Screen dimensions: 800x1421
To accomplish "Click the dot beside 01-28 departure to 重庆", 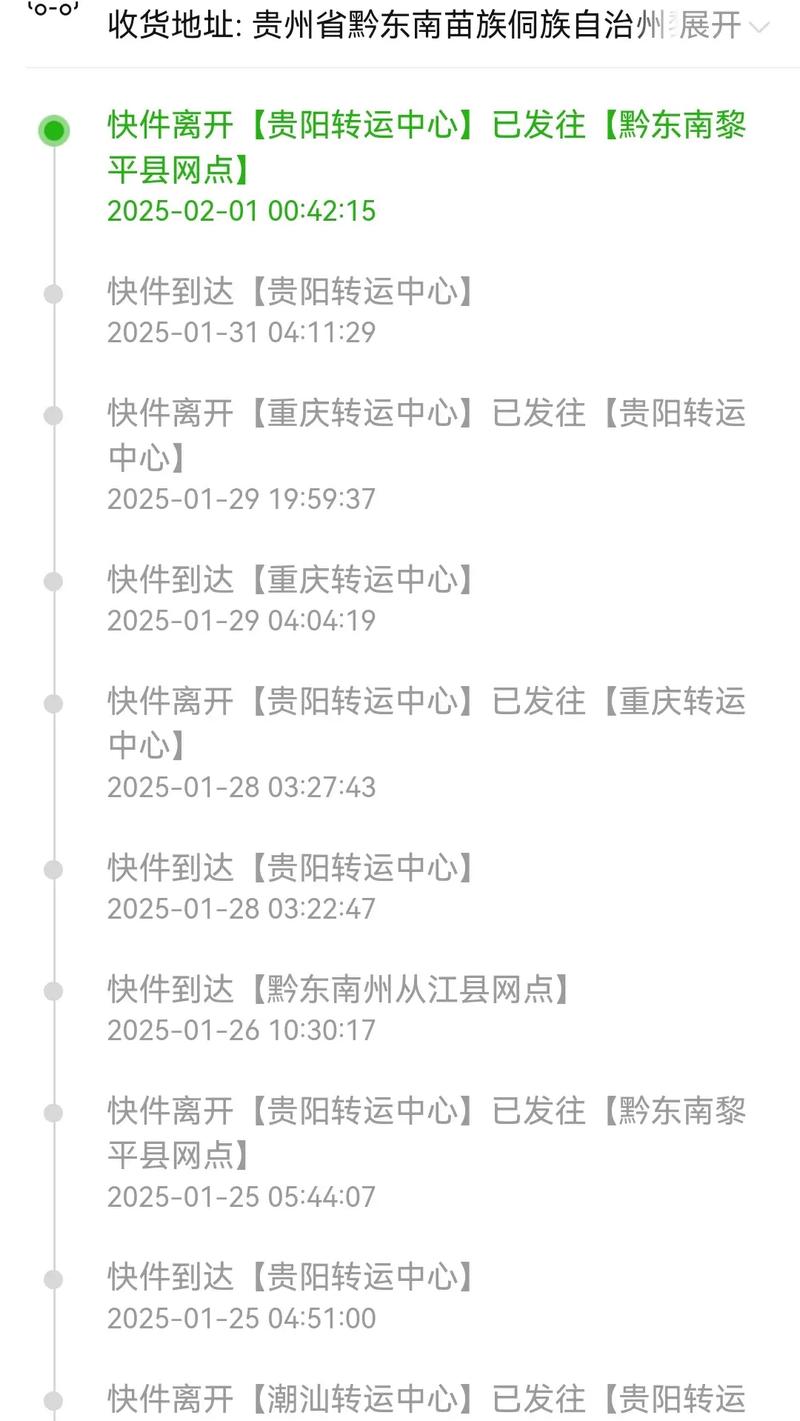I will click(x=53, y=701).
